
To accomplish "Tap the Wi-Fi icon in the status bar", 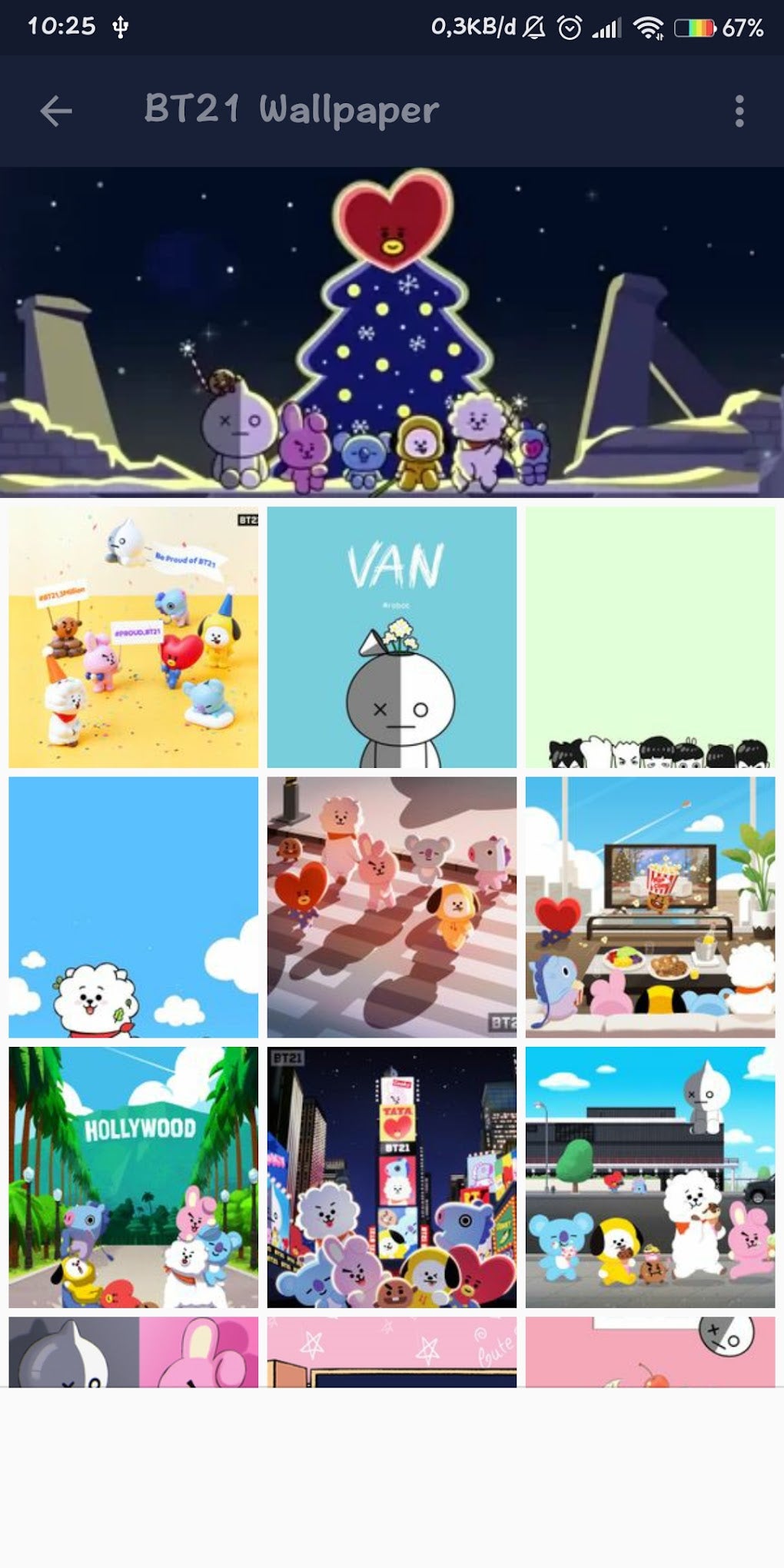I will pos(649,25).
